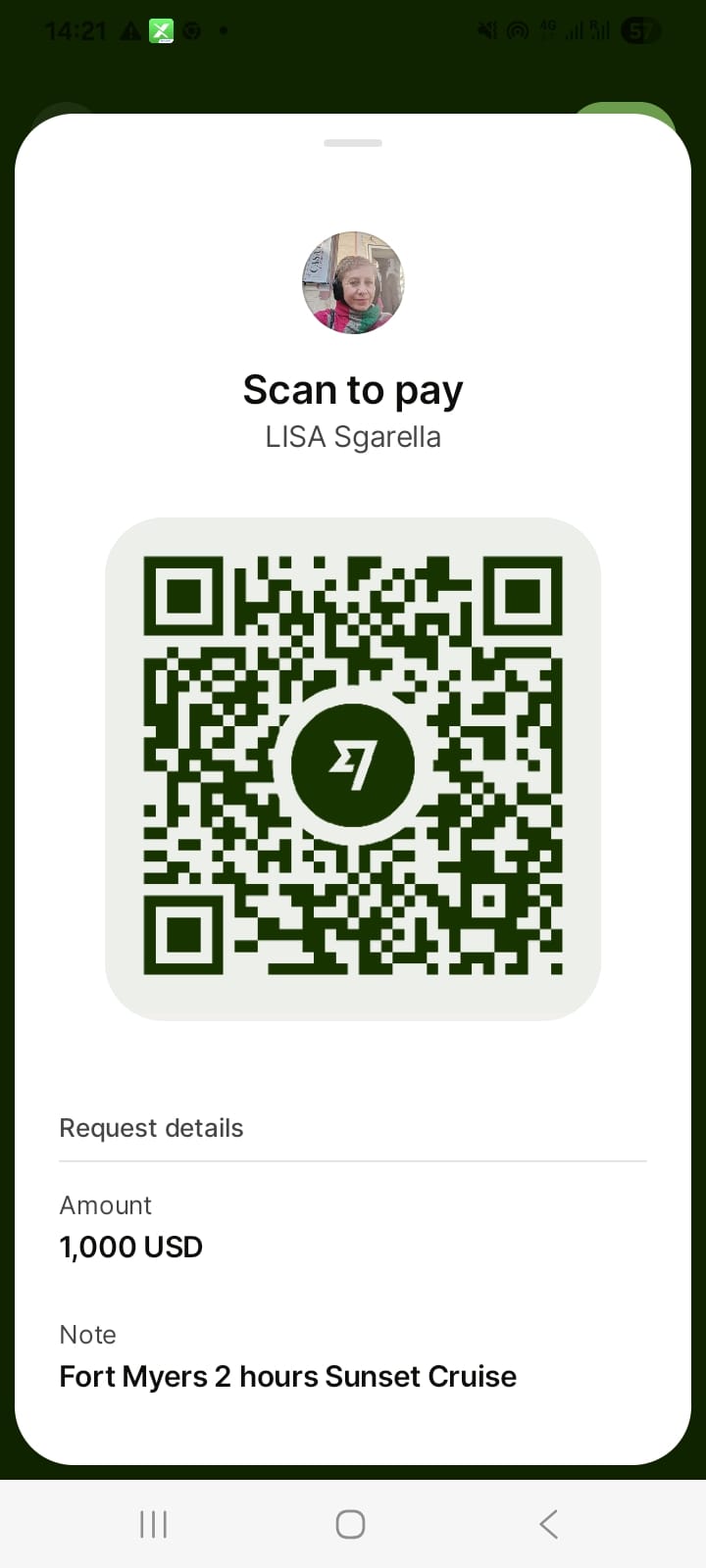Open the recent apps view
This screenshot has height=1568, width=706.
(x=154, y=1524)
